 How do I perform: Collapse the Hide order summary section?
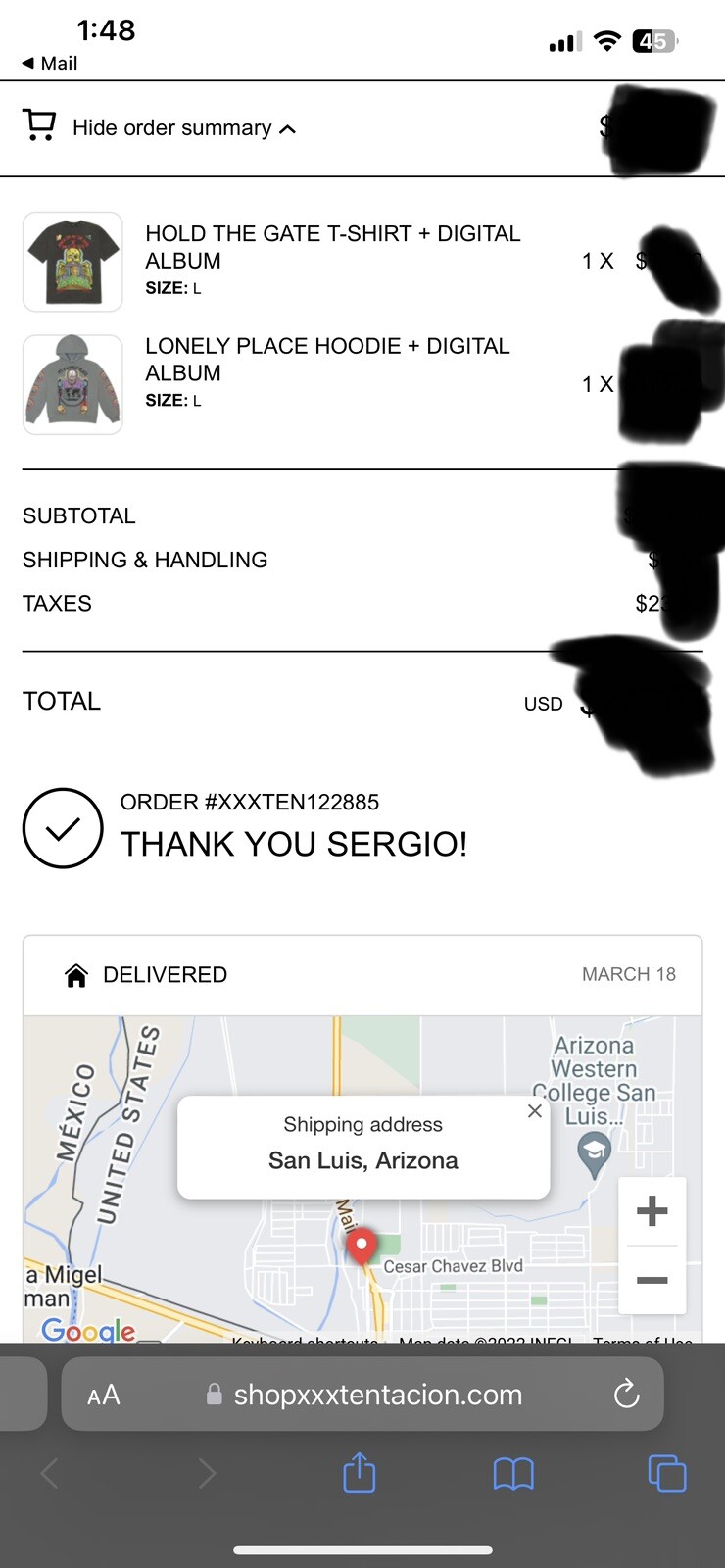pyautogui.click(x=171, y=128)
